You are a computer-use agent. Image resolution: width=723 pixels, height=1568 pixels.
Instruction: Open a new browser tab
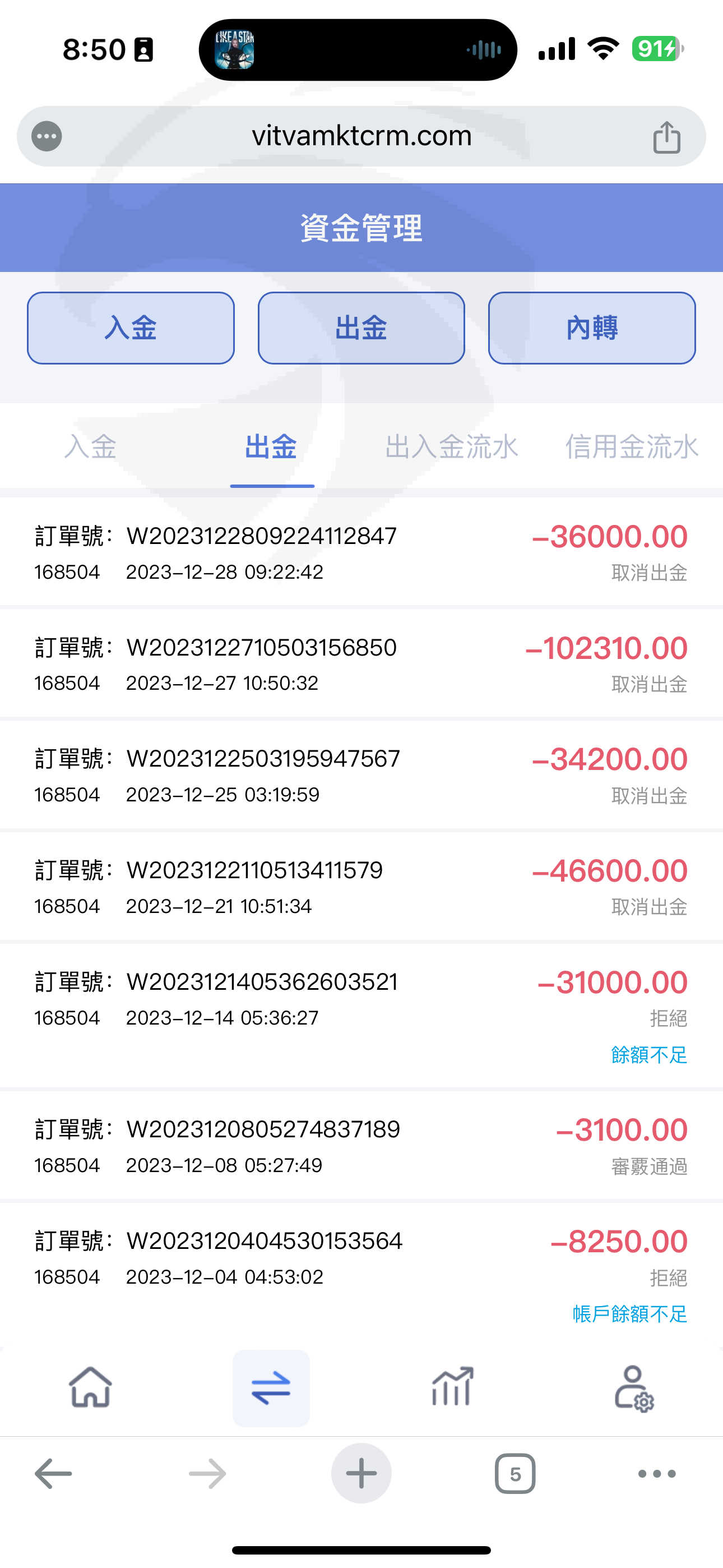[x=361, y=1473]
